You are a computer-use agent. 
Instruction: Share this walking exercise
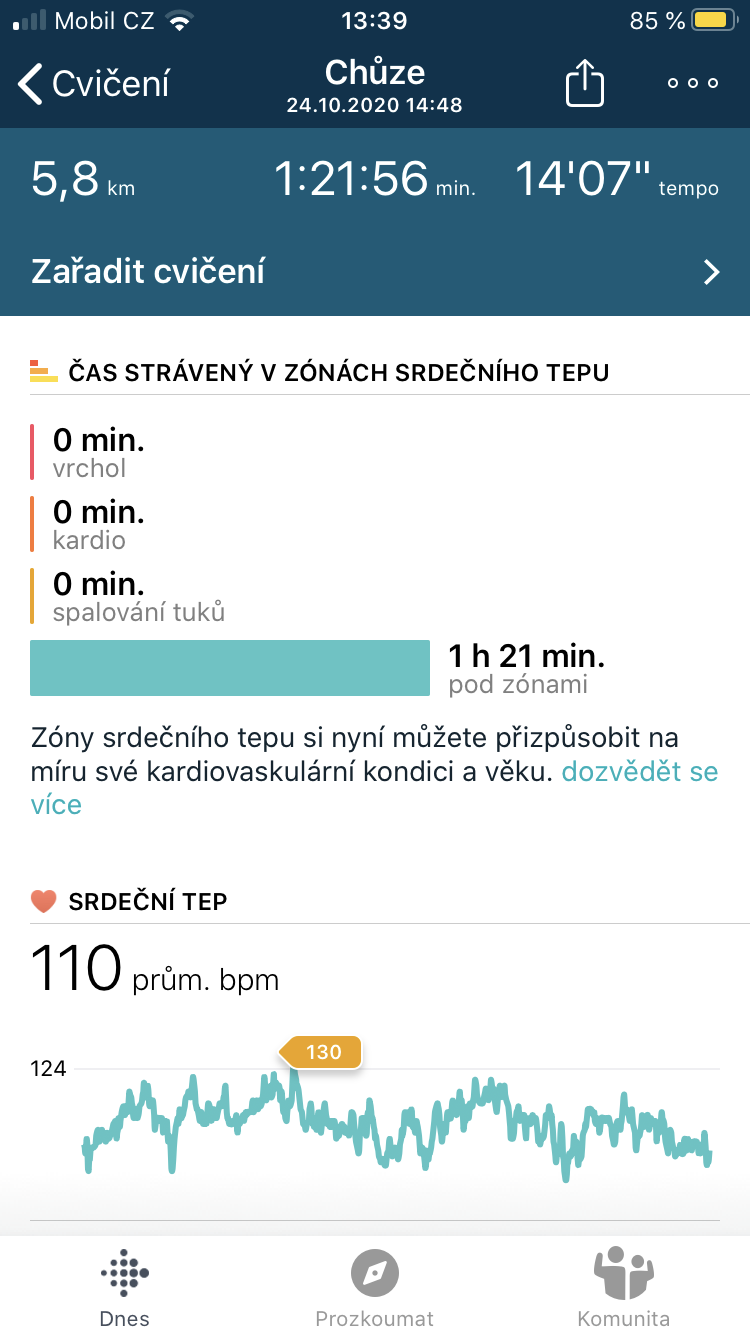coord(585,83)
